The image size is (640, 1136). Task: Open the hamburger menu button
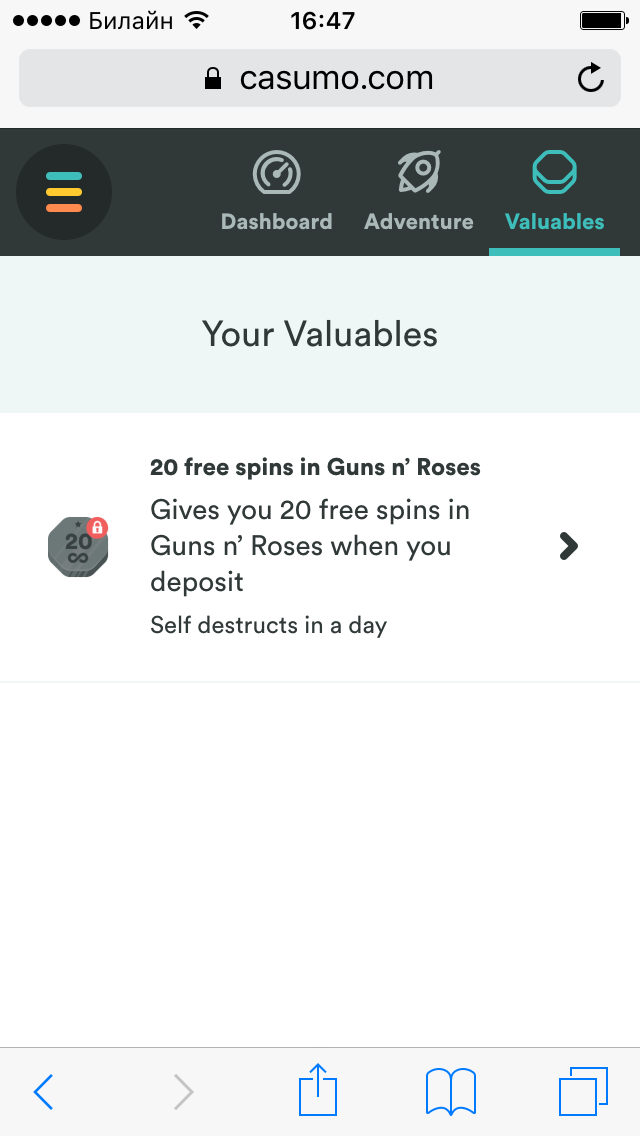coord(64,192)
